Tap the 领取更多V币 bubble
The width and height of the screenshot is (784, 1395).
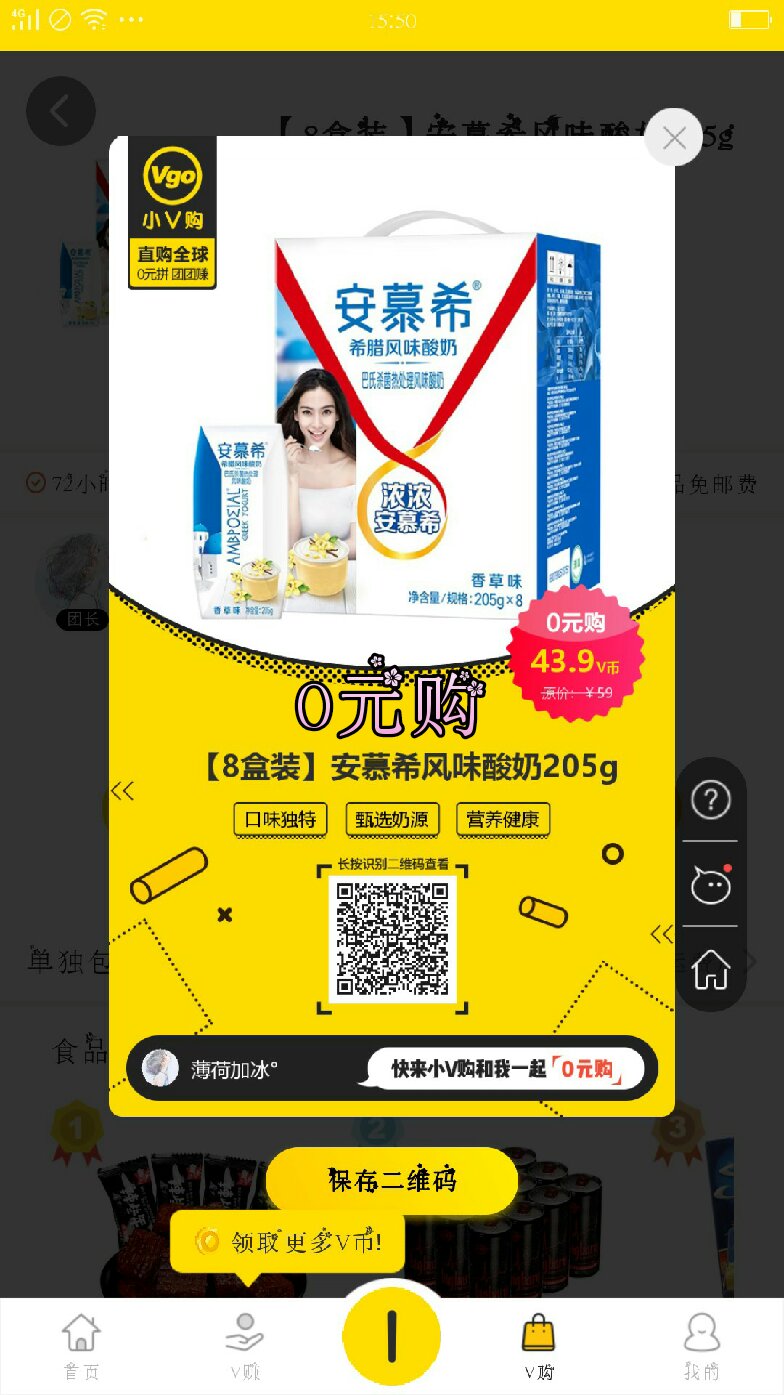[x=288, y=1242]
